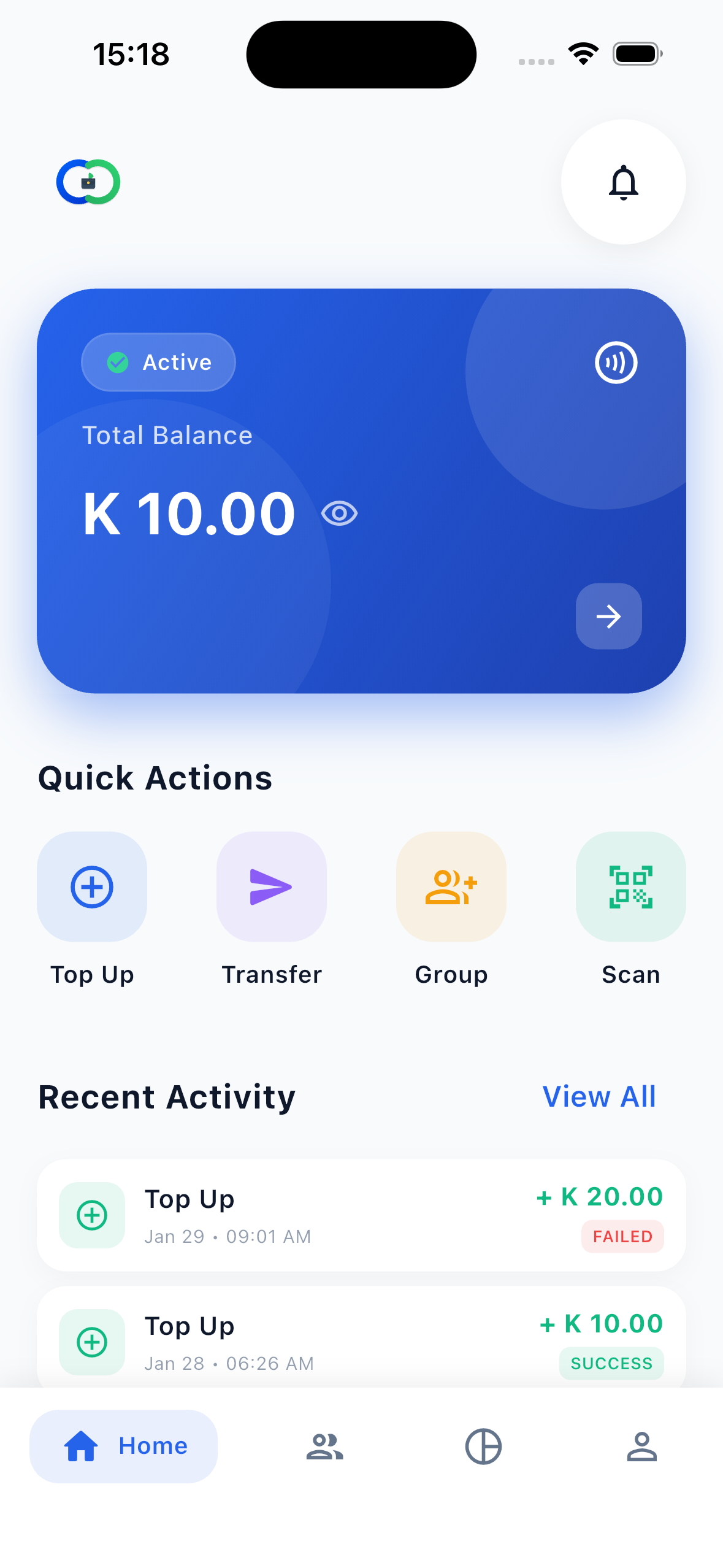Image resolution: width=723 pixels, height=1568 pixels.
Task: Start a Top Up from Quick Actions
Action: [x=92, y=887]
